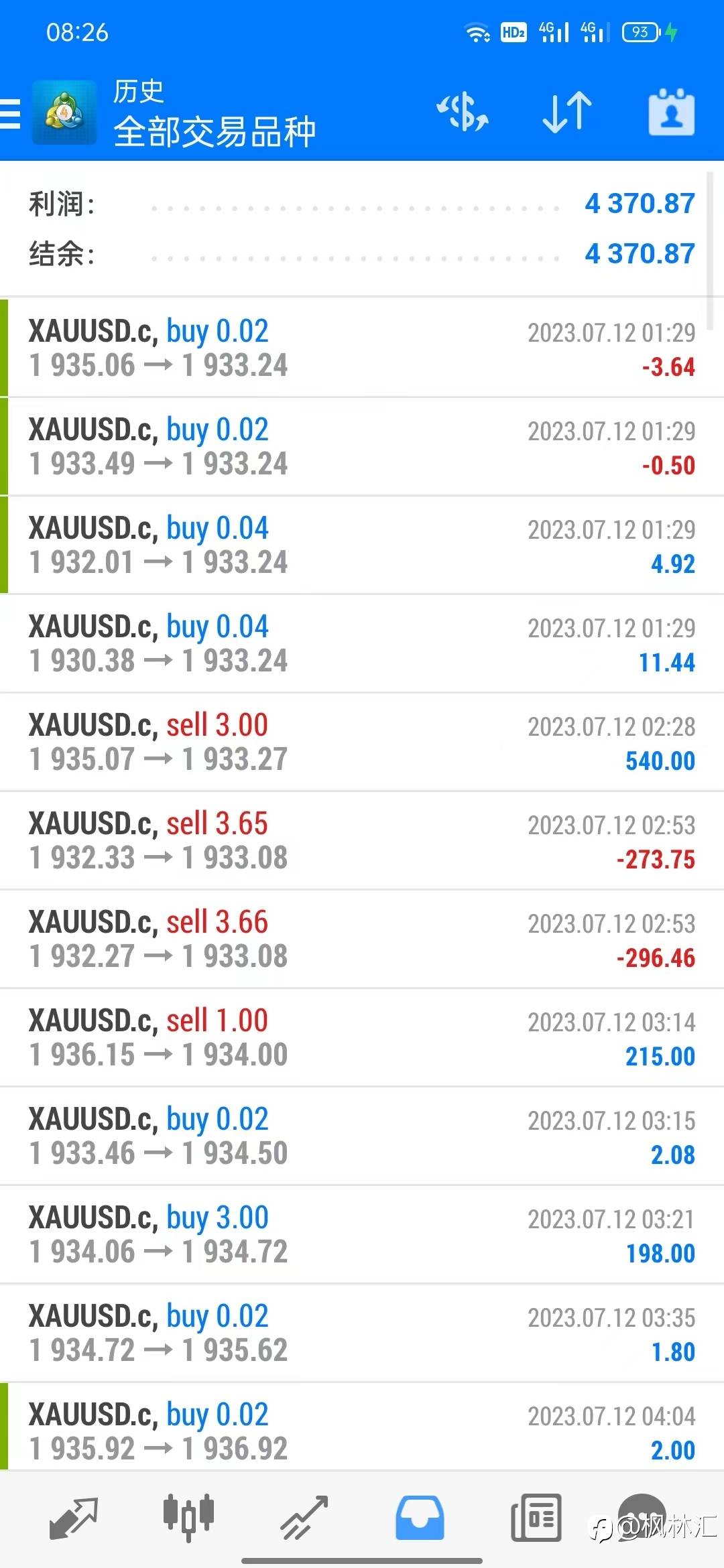Expand the sell 3.66 trade losing 296.46

(362, 939)
